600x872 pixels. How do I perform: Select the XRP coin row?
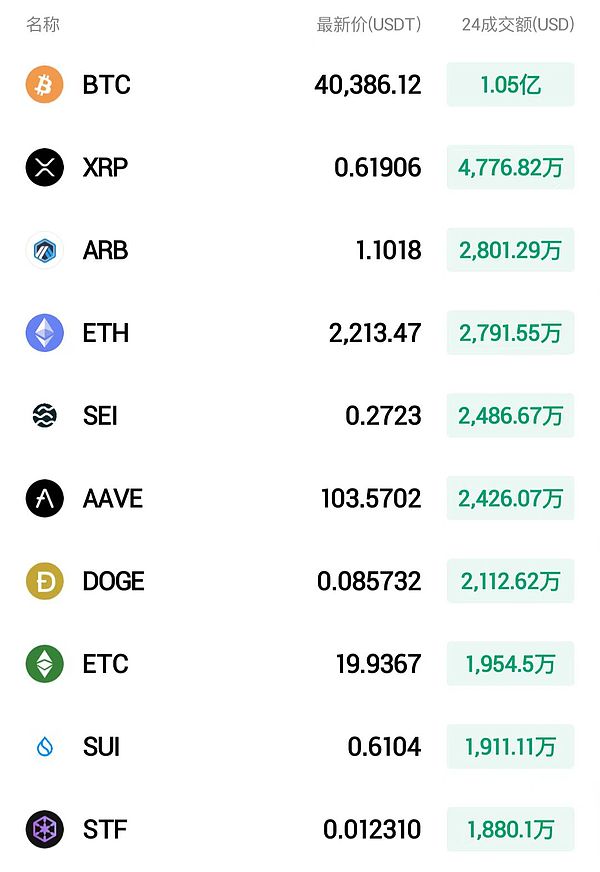click(105, 167)
